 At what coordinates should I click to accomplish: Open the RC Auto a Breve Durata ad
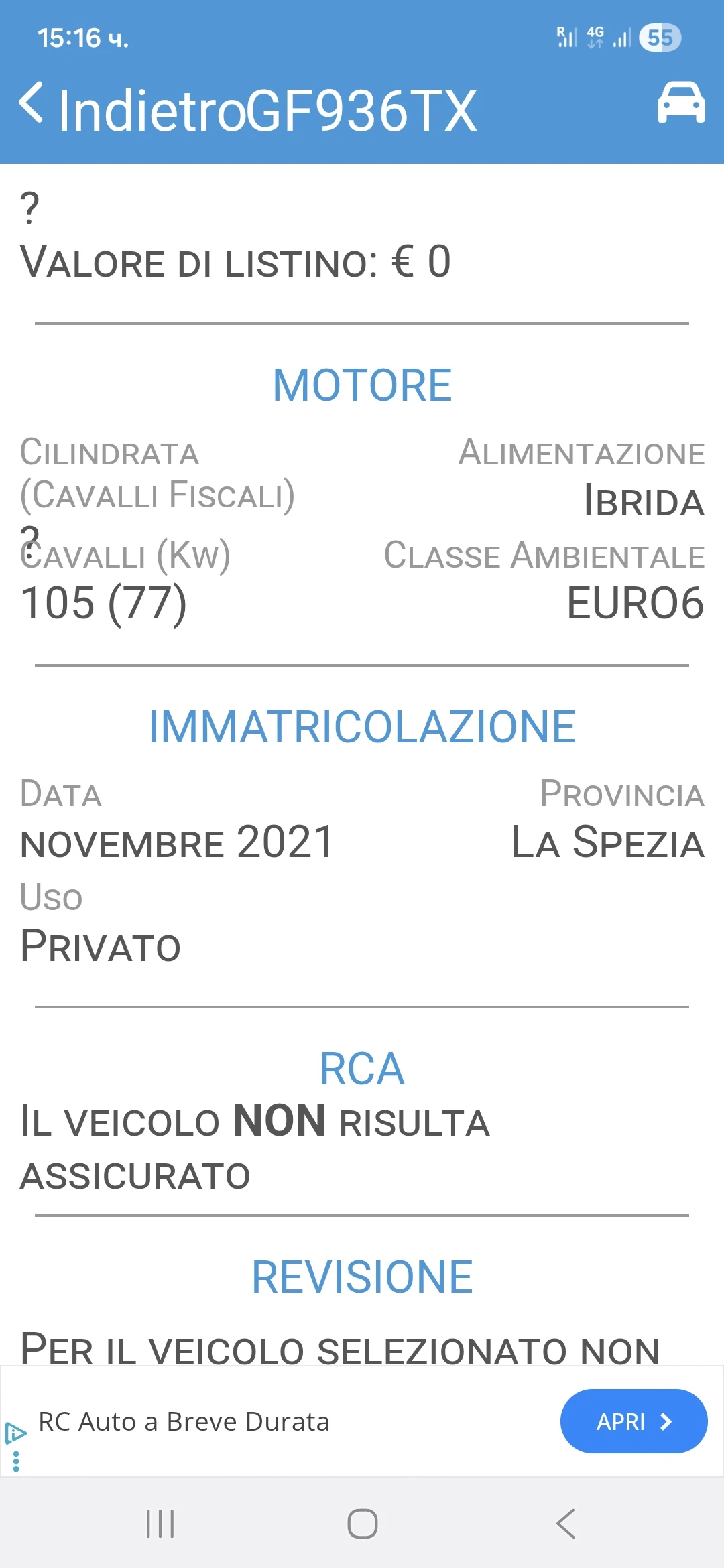tap(633, 1421)
